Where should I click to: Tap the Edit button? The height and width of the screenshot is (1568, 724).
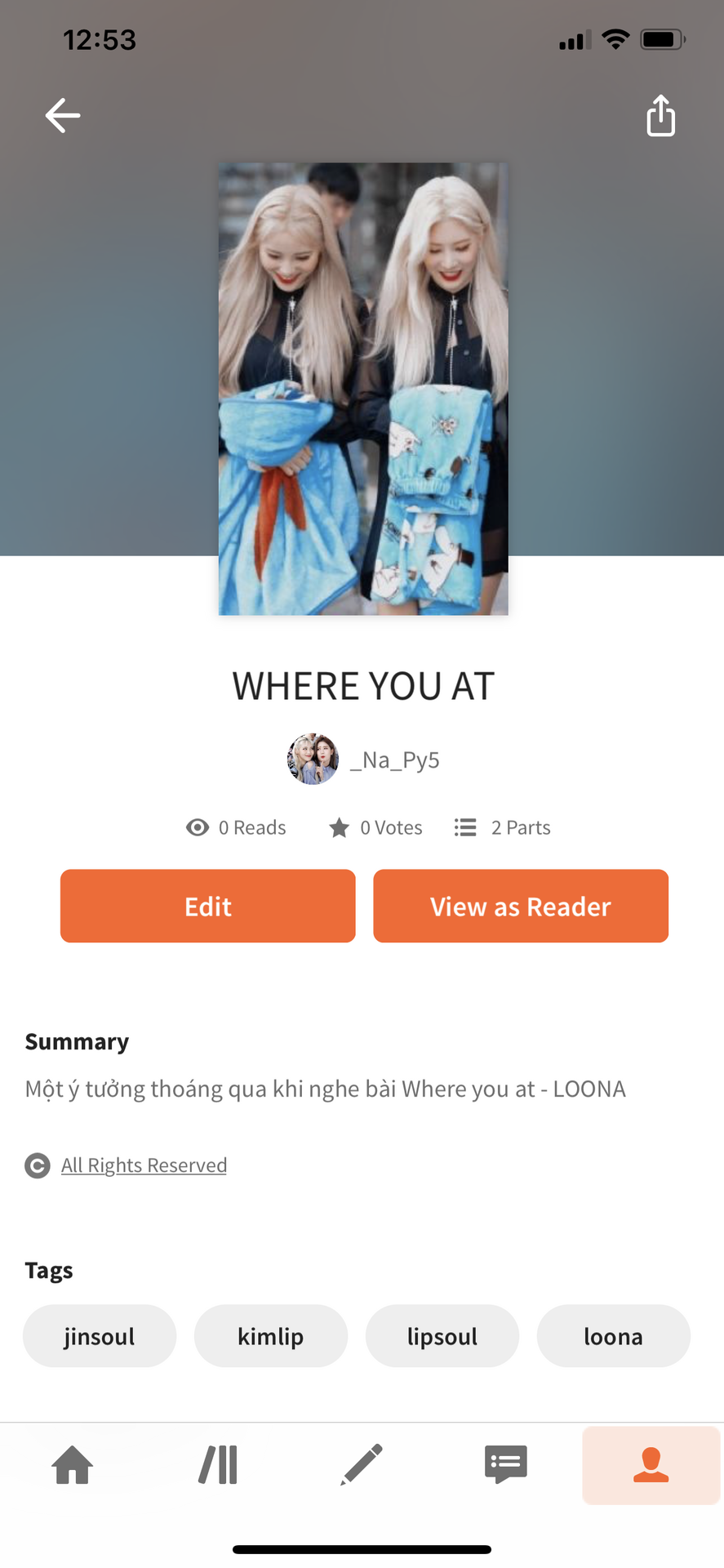pos(208,906)
